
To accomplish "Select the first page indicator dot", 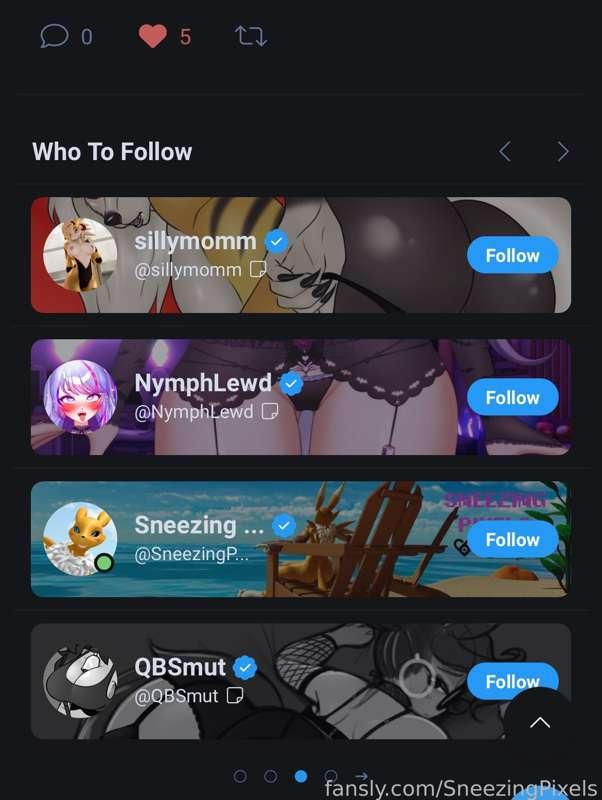I will point(240,776).
